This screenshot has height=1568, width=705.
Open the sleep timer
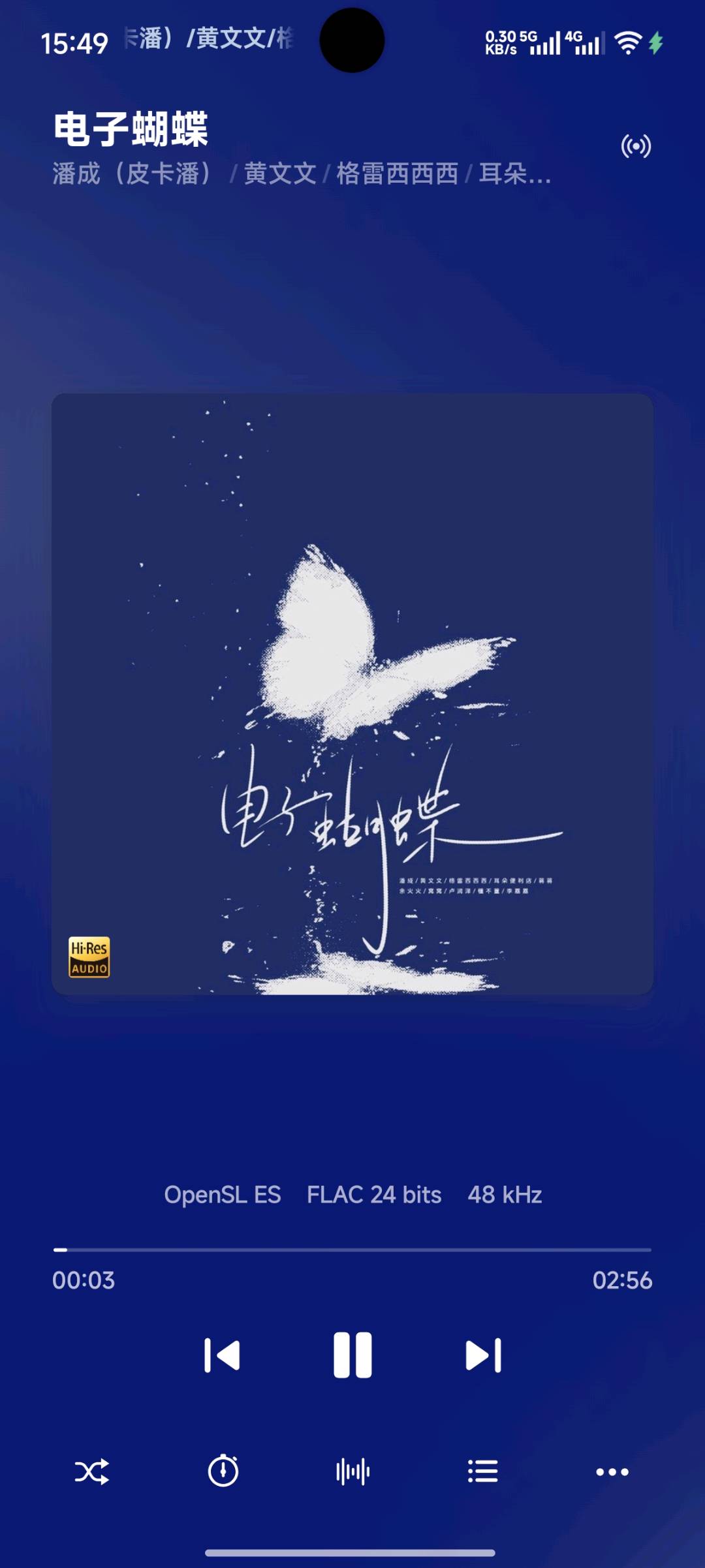pyautogui.click(x=223, y=1471)
